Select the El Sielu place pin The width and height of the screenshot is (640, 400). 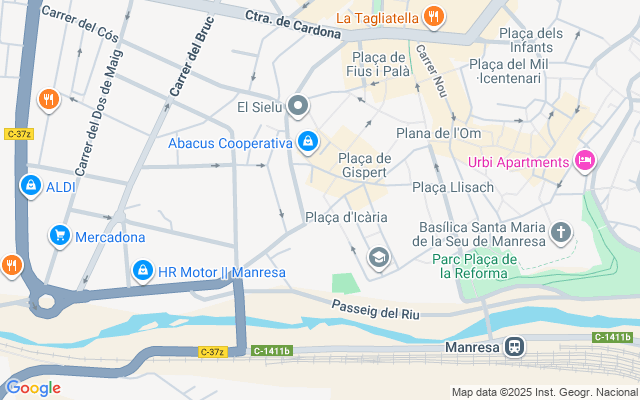point(298,106)
